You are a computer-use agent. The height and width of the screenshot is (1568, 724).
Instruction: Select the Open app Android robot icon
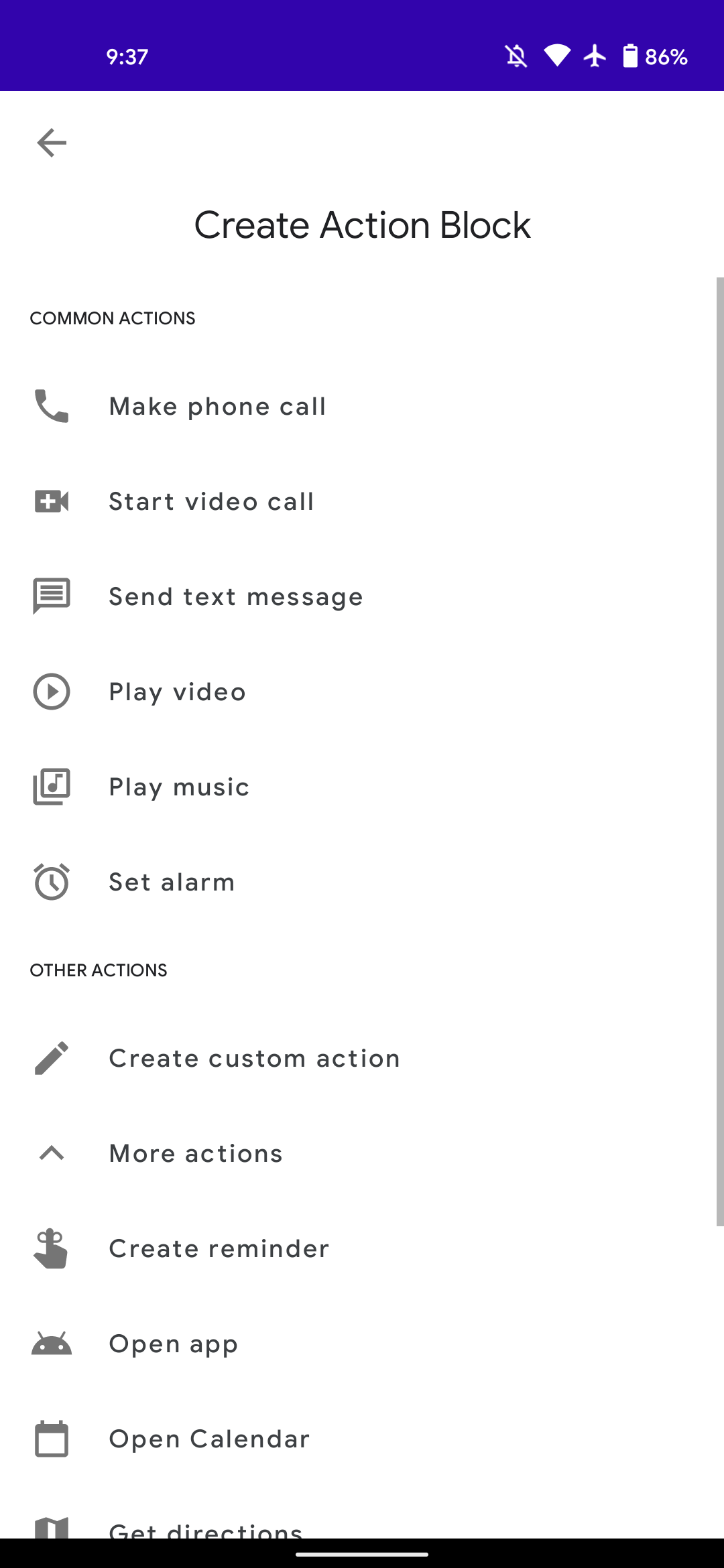[50, 1344]
